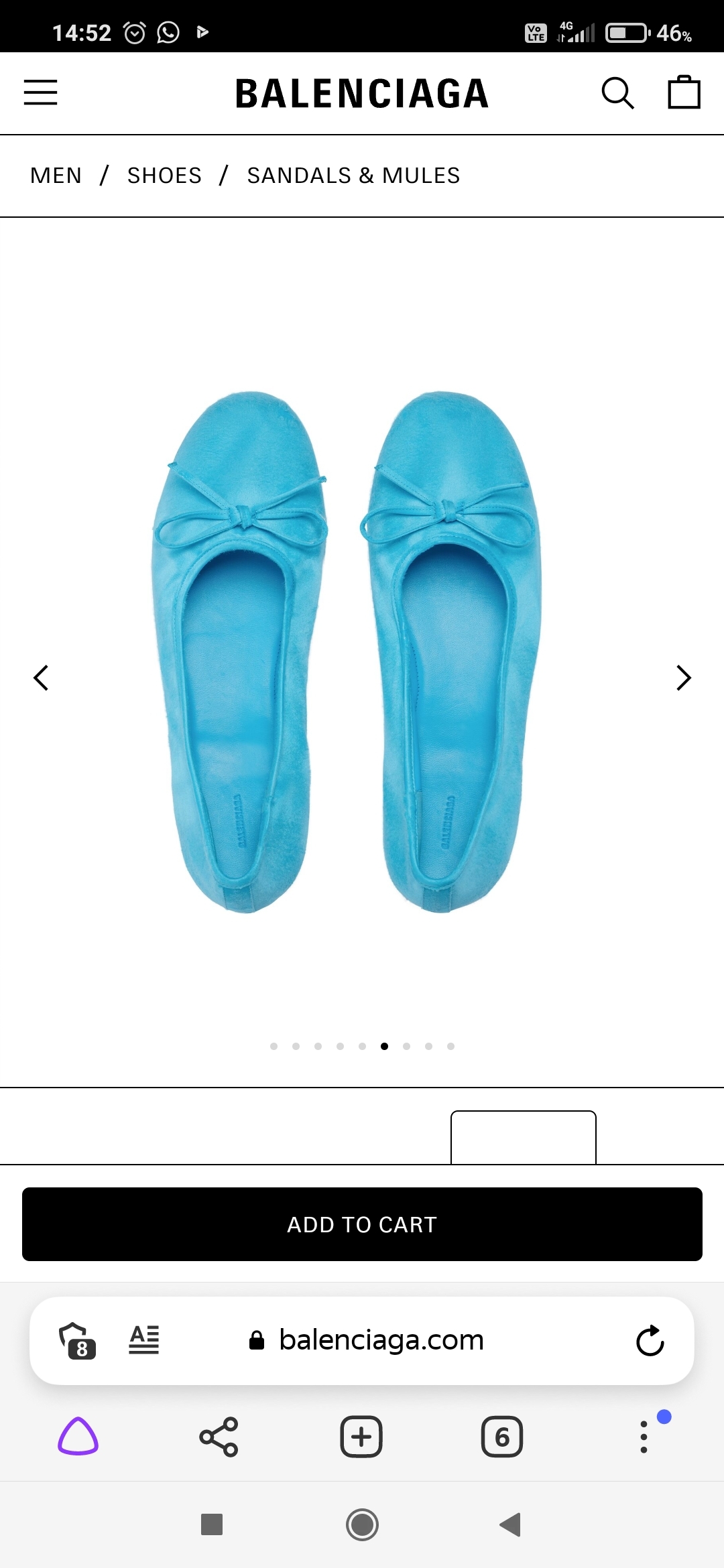
Task: Show the next product image
Action: (x=683, y=677)
